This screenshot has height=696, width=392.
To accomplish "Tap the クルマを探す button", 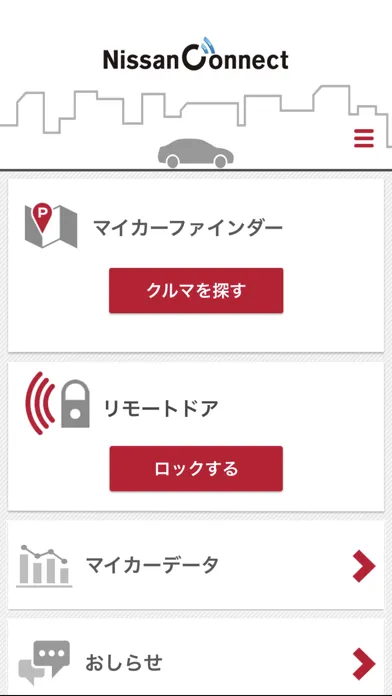I will click(196, 290).
